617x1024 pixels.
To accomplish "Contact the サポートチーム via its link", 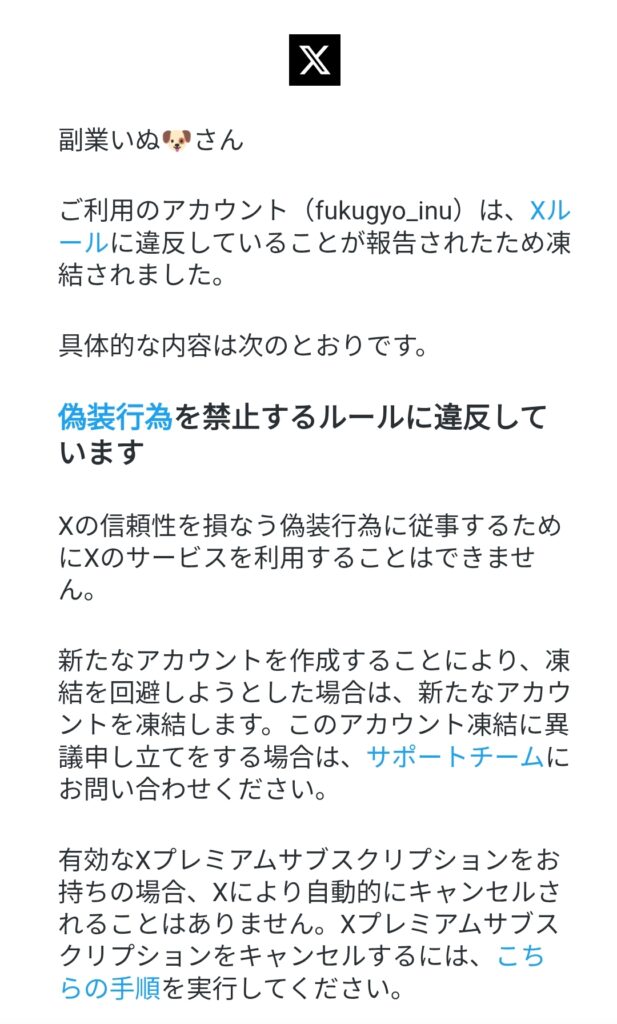I will click(x=455, y=757).
